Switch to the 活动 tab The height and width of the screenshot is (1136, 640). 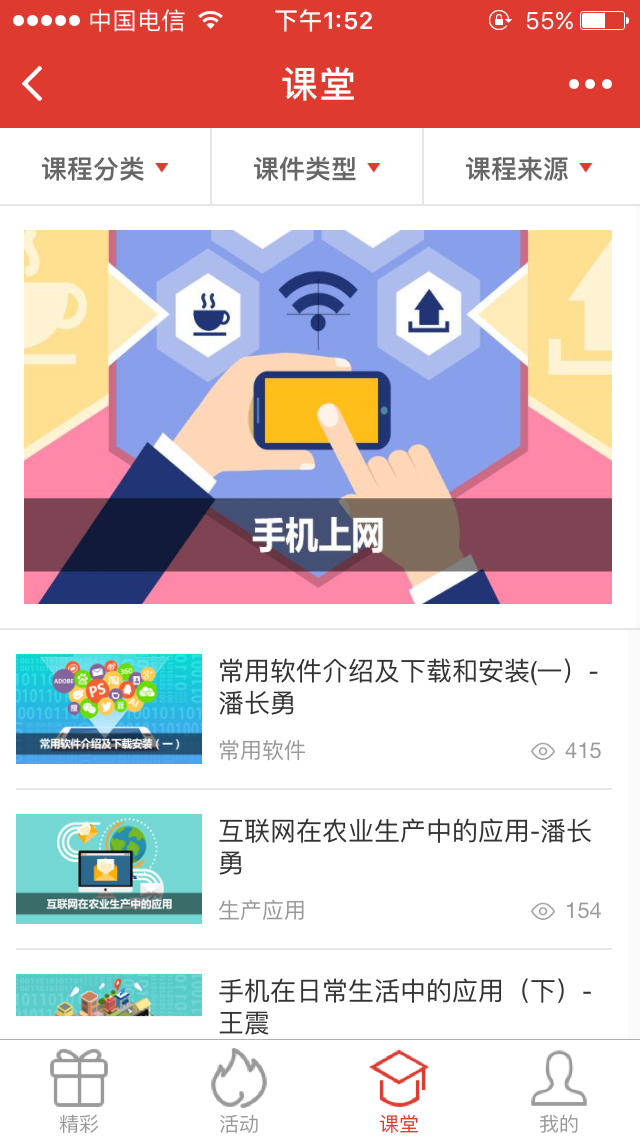239,1090
